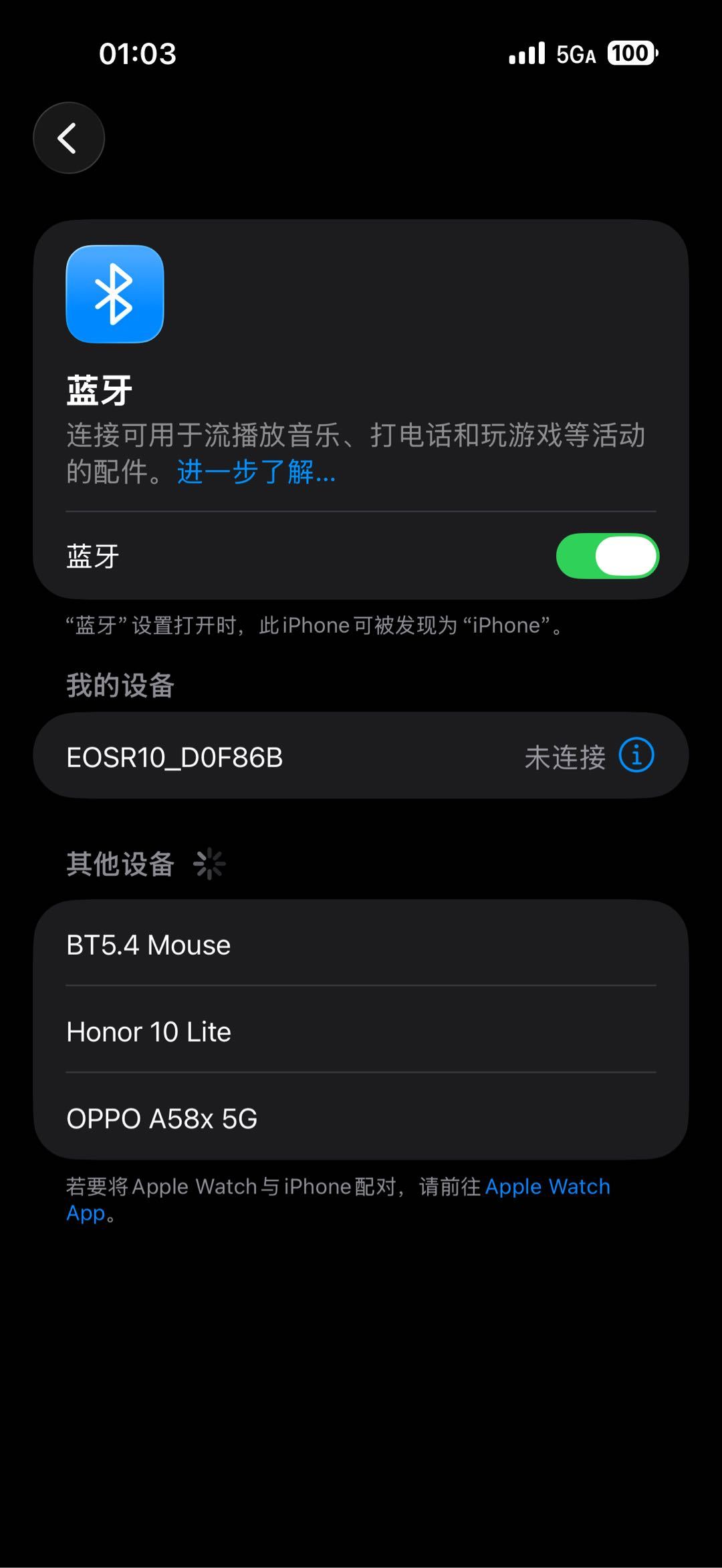Pair with OPPO A58x 5G

[361, 1118]
